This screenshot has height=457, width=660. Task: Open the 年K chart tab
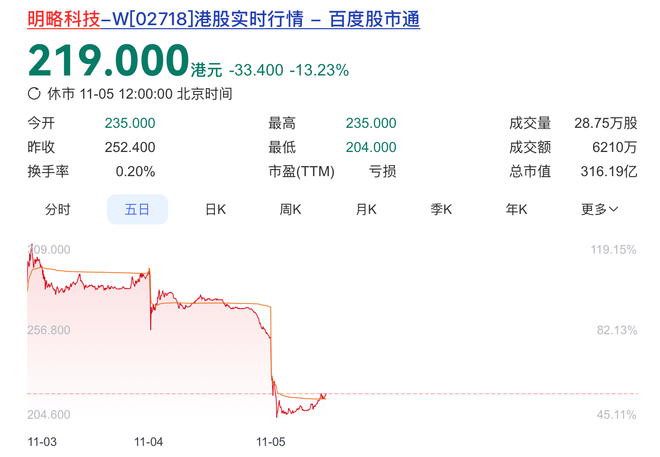(516, 209)
